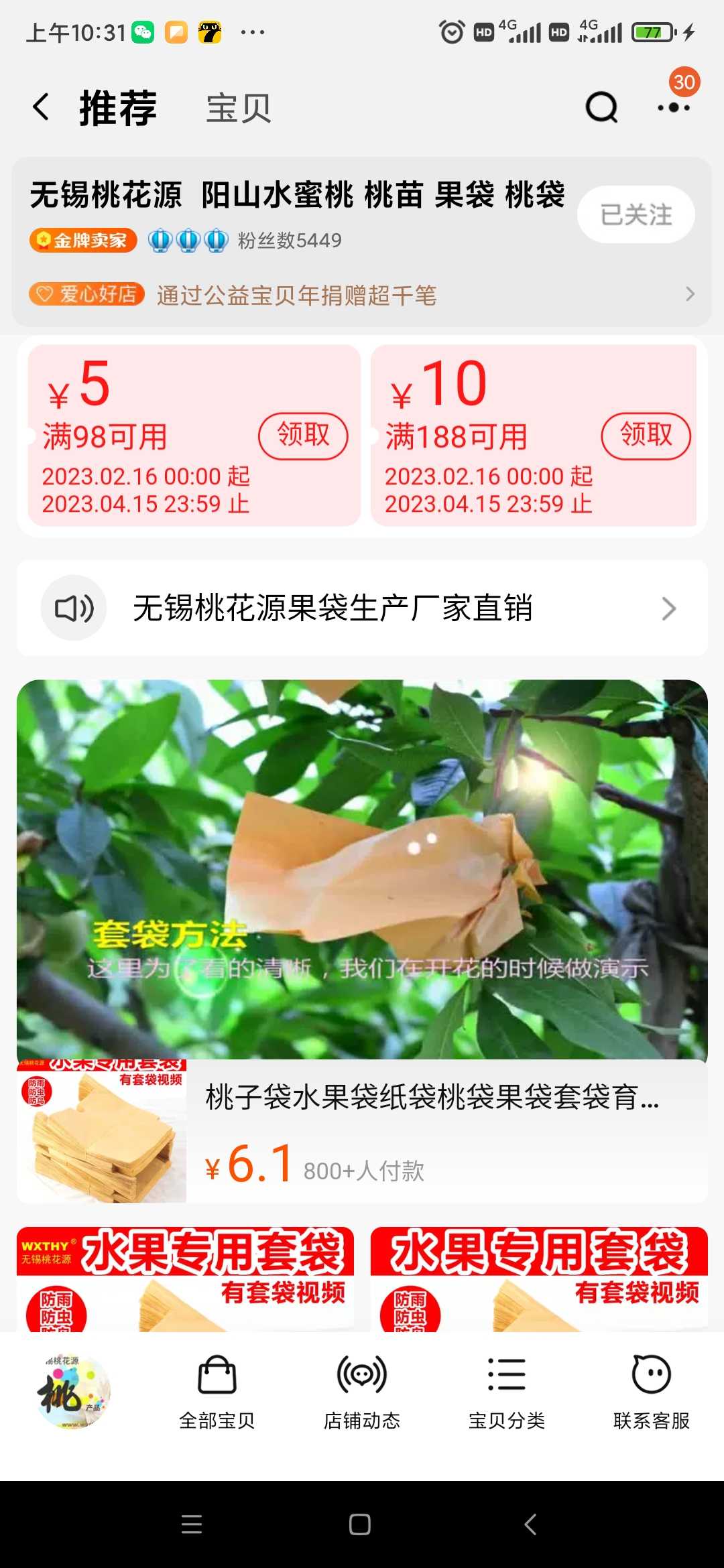Image resolution: width=724 pixels, height=1568 pixels.
Task: Go back using the top-left arrow
Action: (42, 107)
